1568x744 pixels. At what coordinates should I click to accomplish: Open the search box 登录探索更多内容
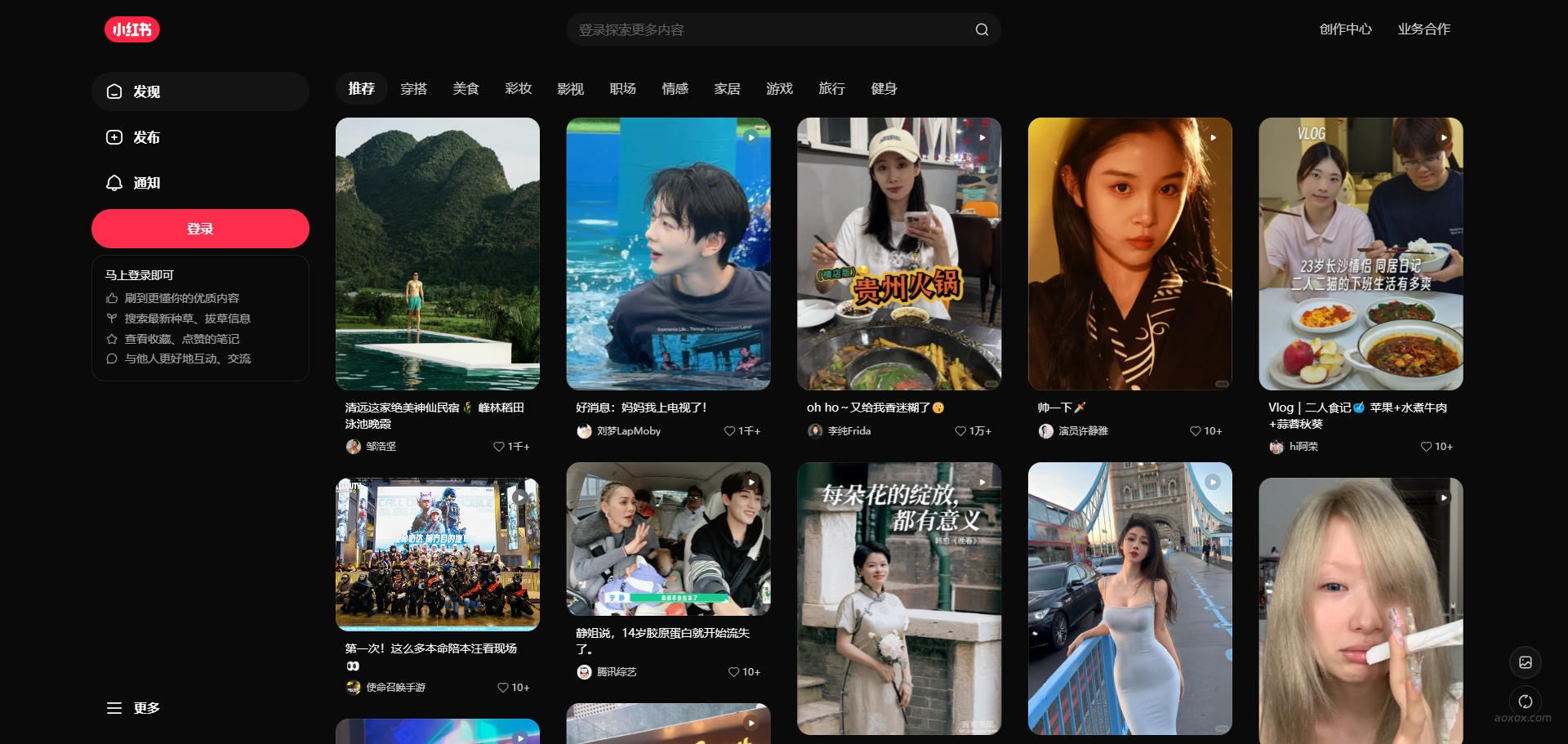(768, 29)
